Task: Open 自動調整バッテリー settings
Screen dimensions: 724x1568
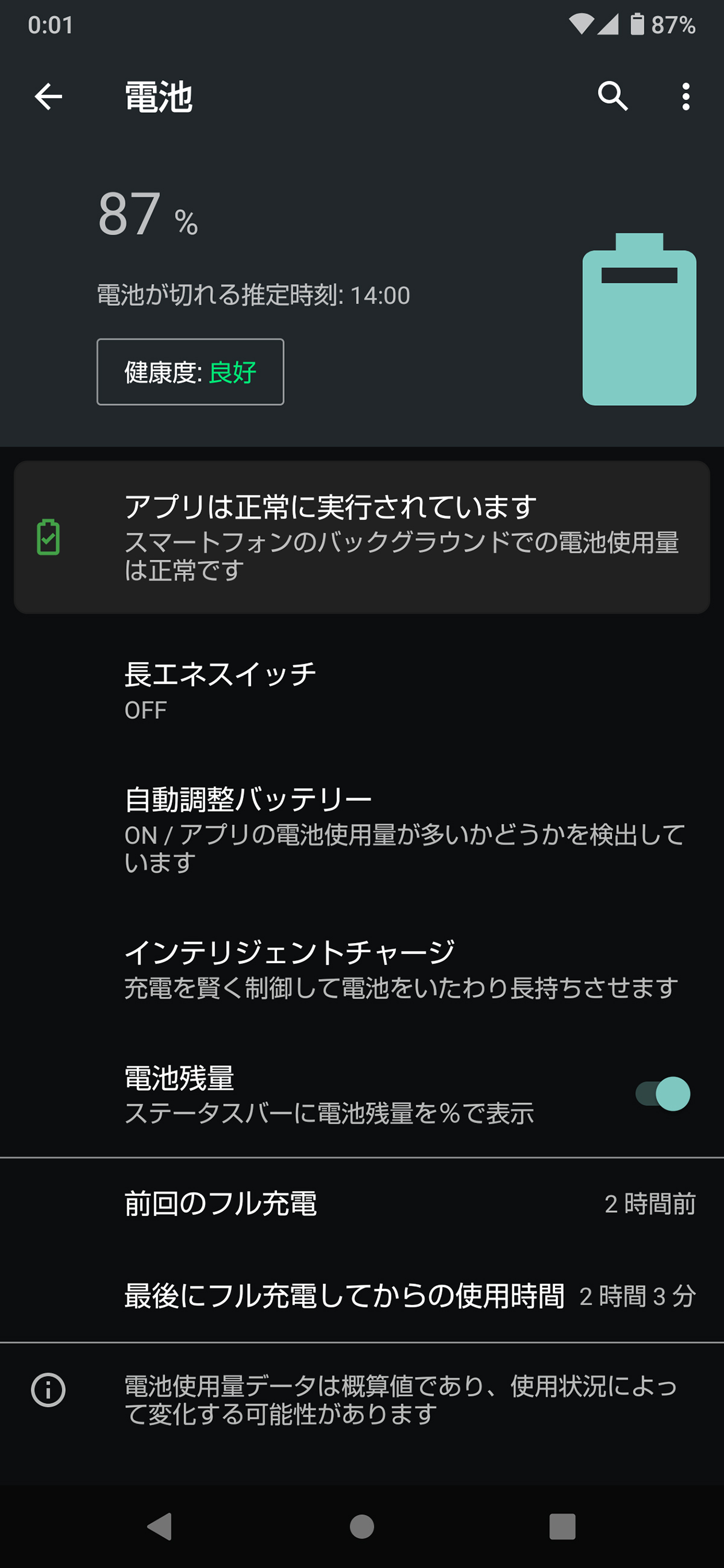Action: pyautogui.click(x=361, y=829)
